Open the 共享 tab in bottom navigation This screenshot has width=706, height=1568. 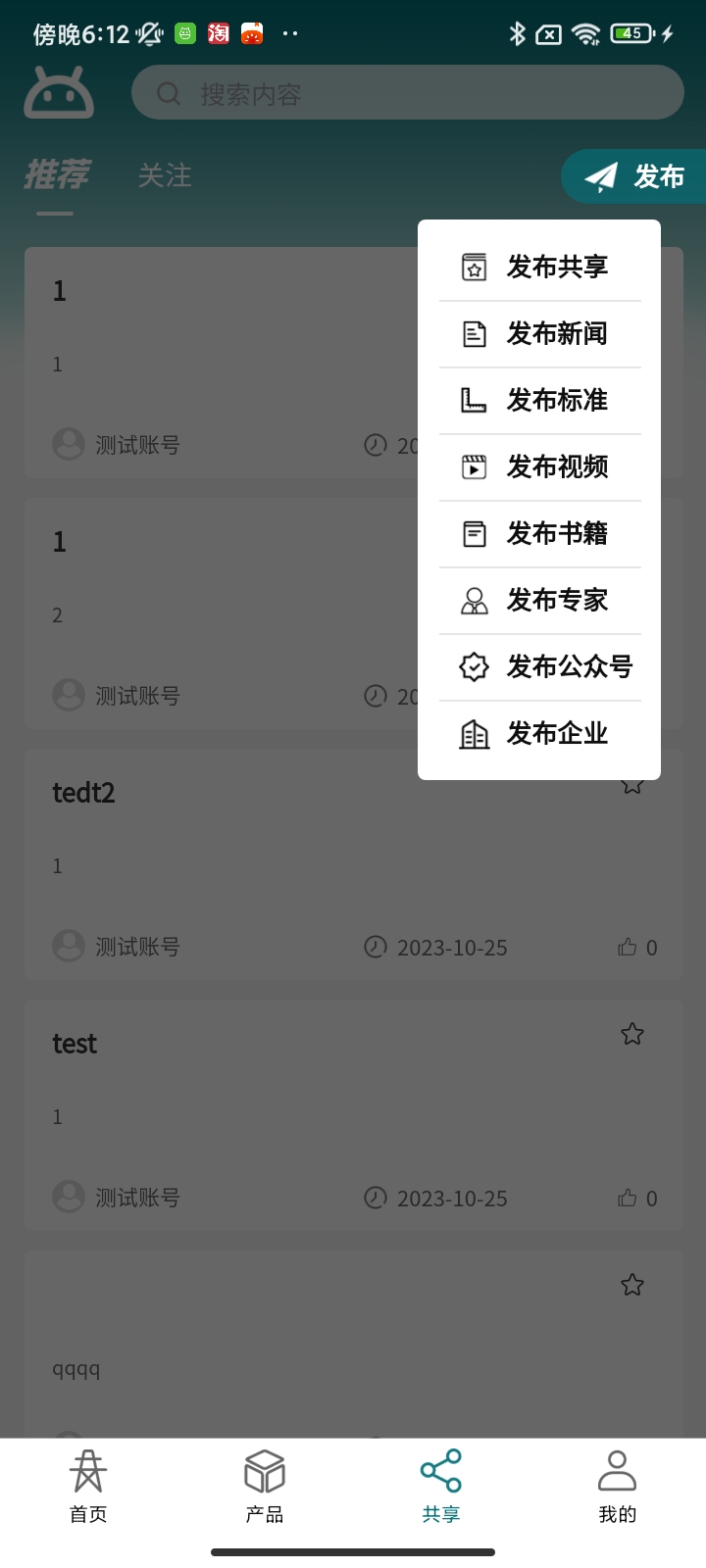point(439,1488)
